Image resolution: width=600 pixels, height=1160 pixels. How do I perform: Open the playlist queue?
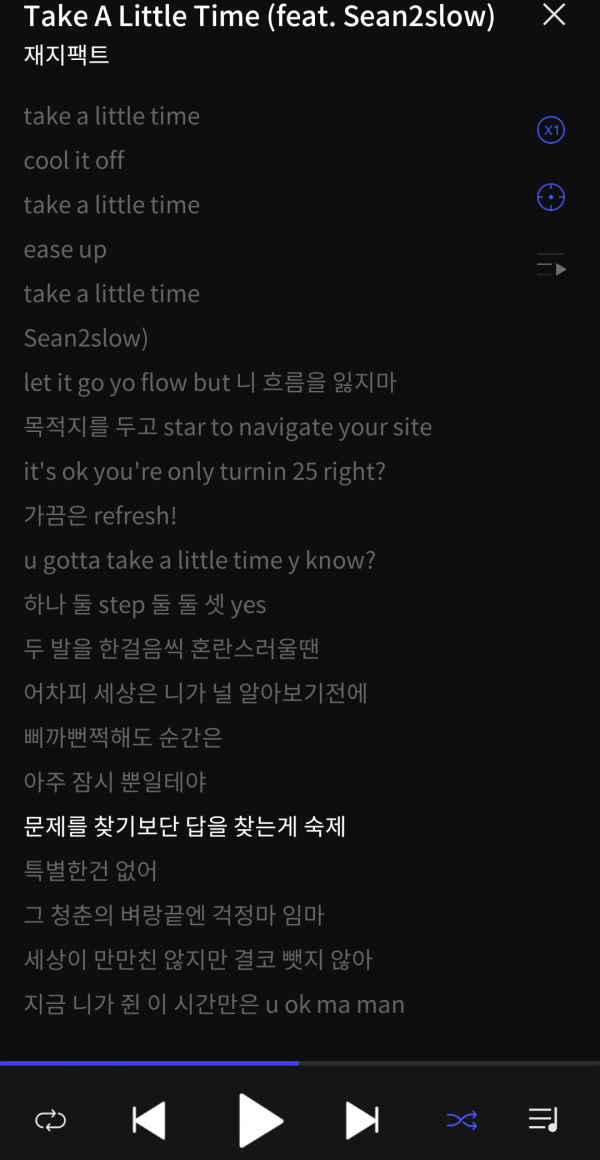544,1120
